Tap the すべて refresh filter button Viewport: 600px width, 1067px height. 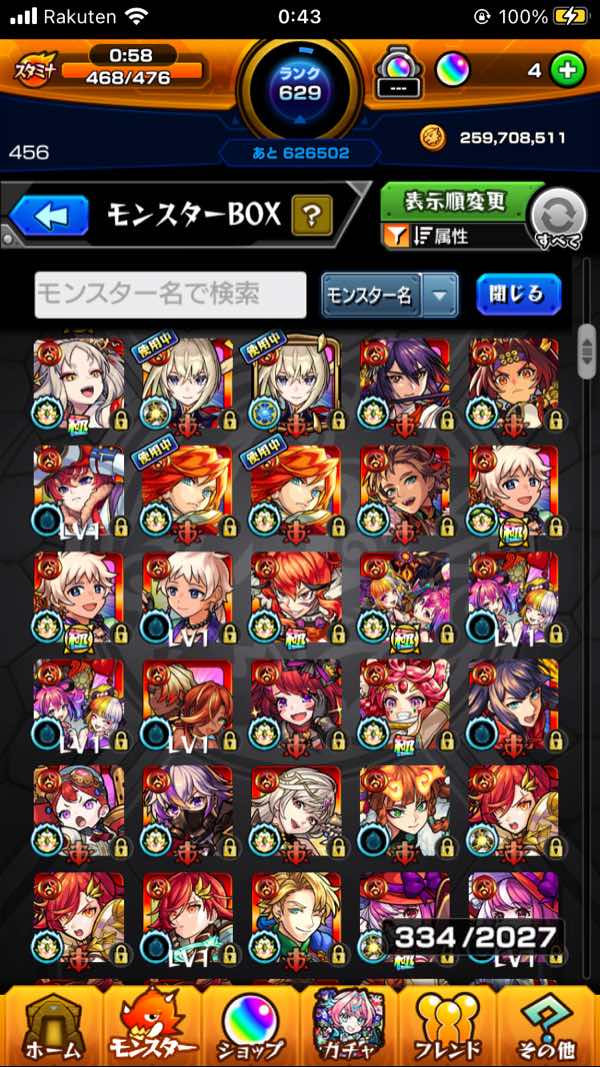click(x=558, y=217)
